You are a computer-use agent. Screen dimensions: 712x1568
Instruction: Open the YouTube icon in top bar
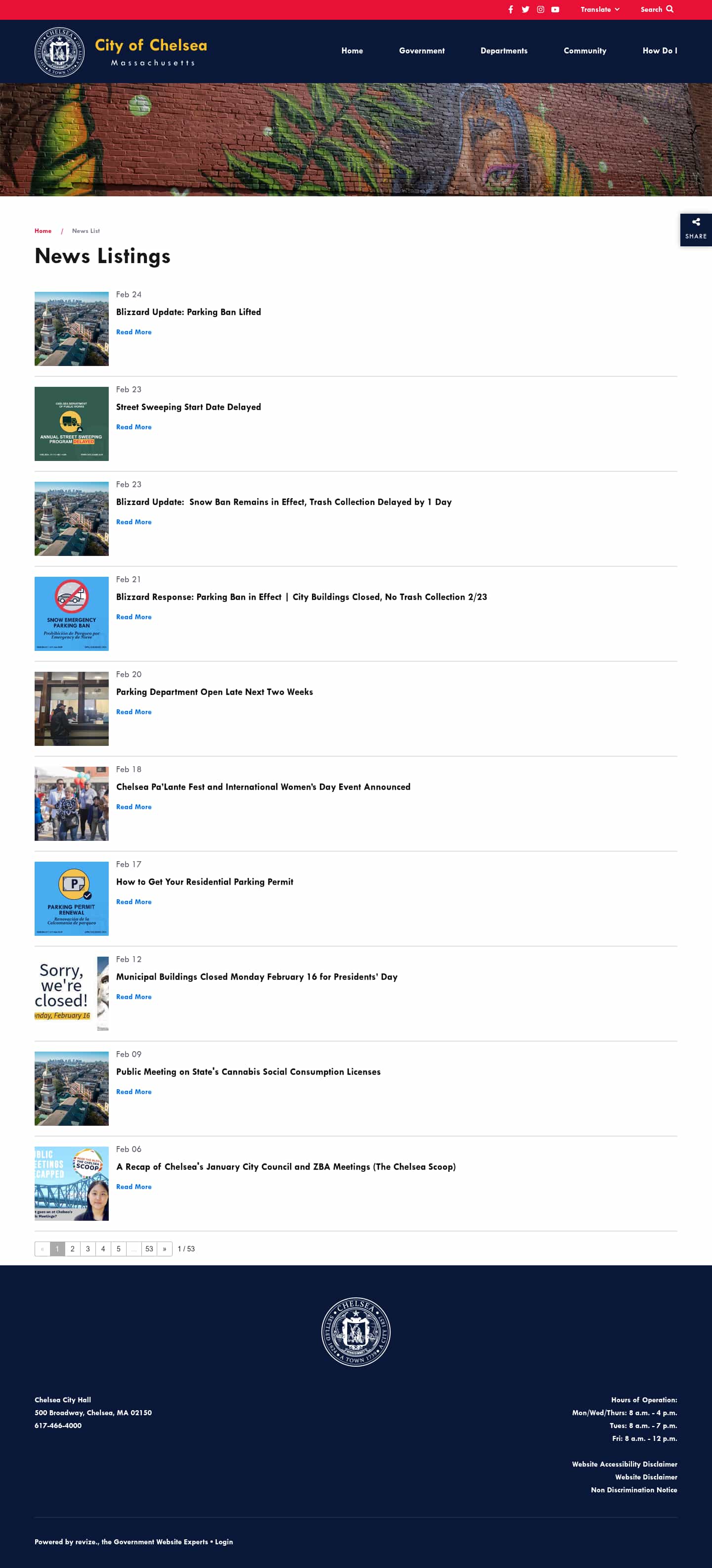tap(555, 10)
